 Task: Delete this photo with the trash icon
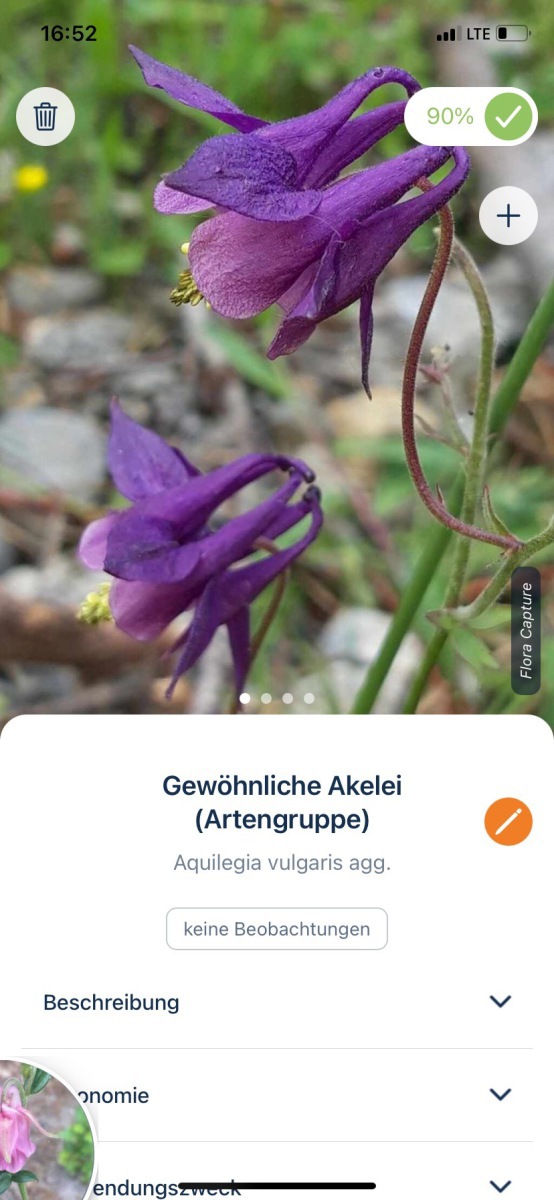[x=45, y=116]
